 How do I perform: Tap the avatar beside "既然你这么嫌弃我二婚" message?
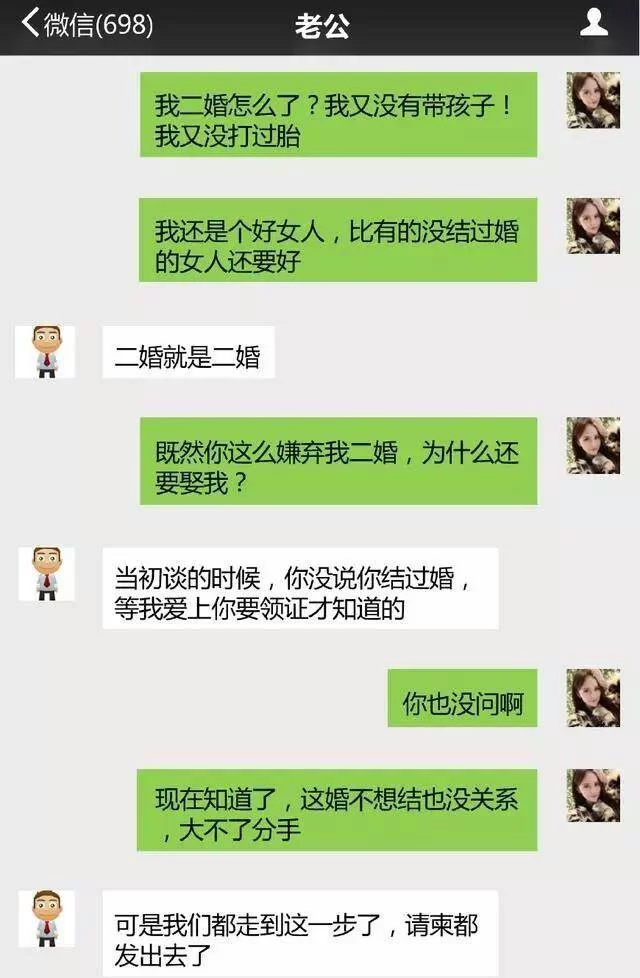pos(594,445)
